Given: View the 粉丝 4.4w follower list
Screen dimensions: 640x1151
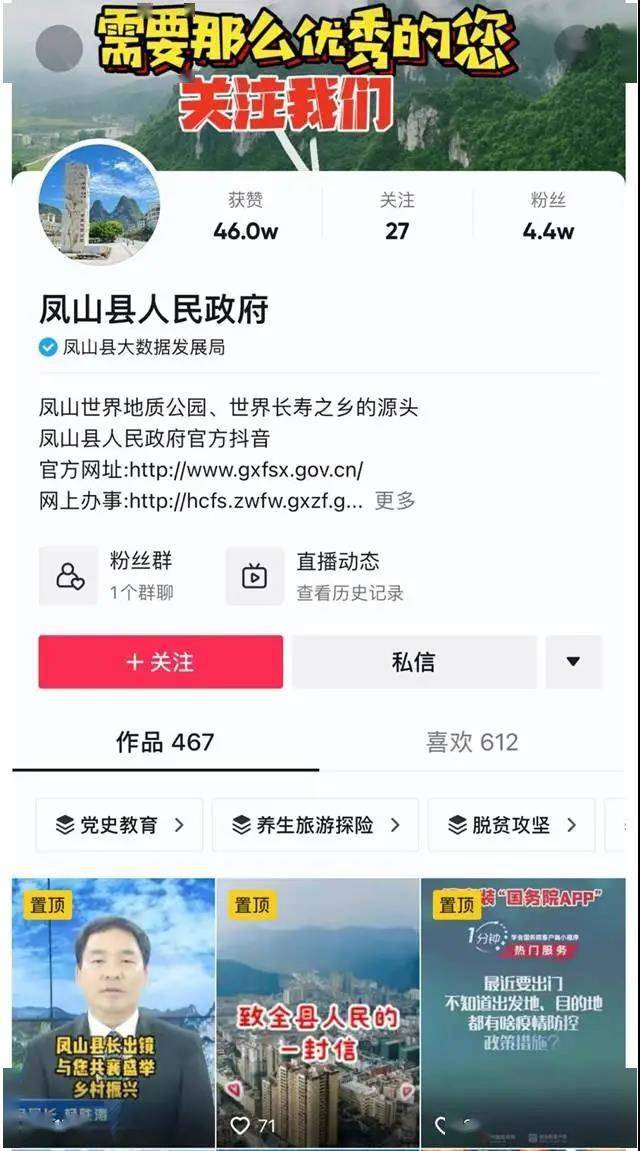Looking at the screenshot, I should coord(548,216).
